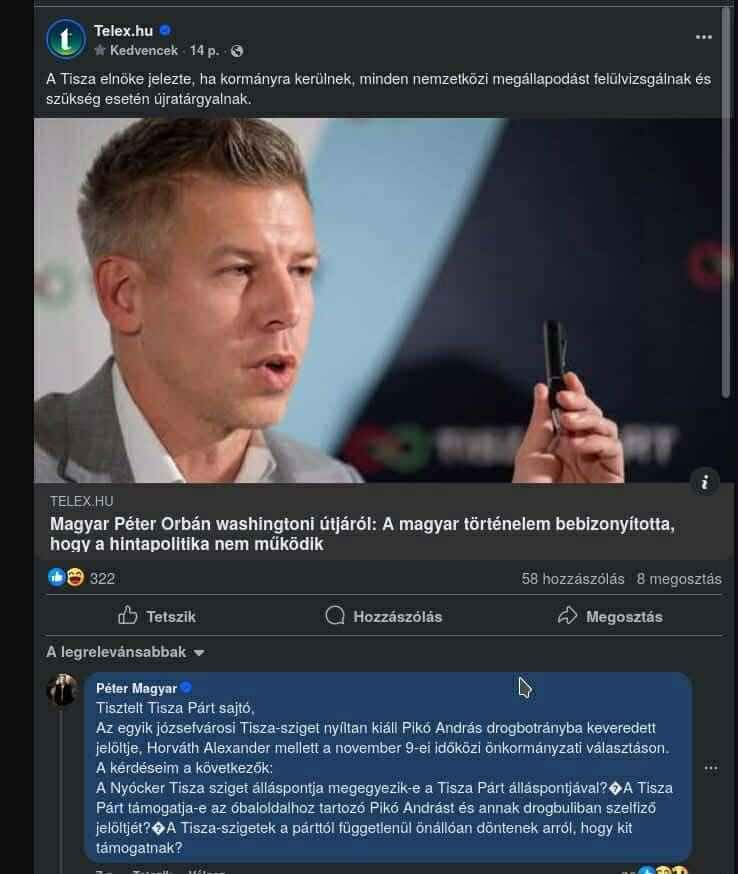
Task: Open the 58 hozzászólás comments
Action: [x=573, y=579]
